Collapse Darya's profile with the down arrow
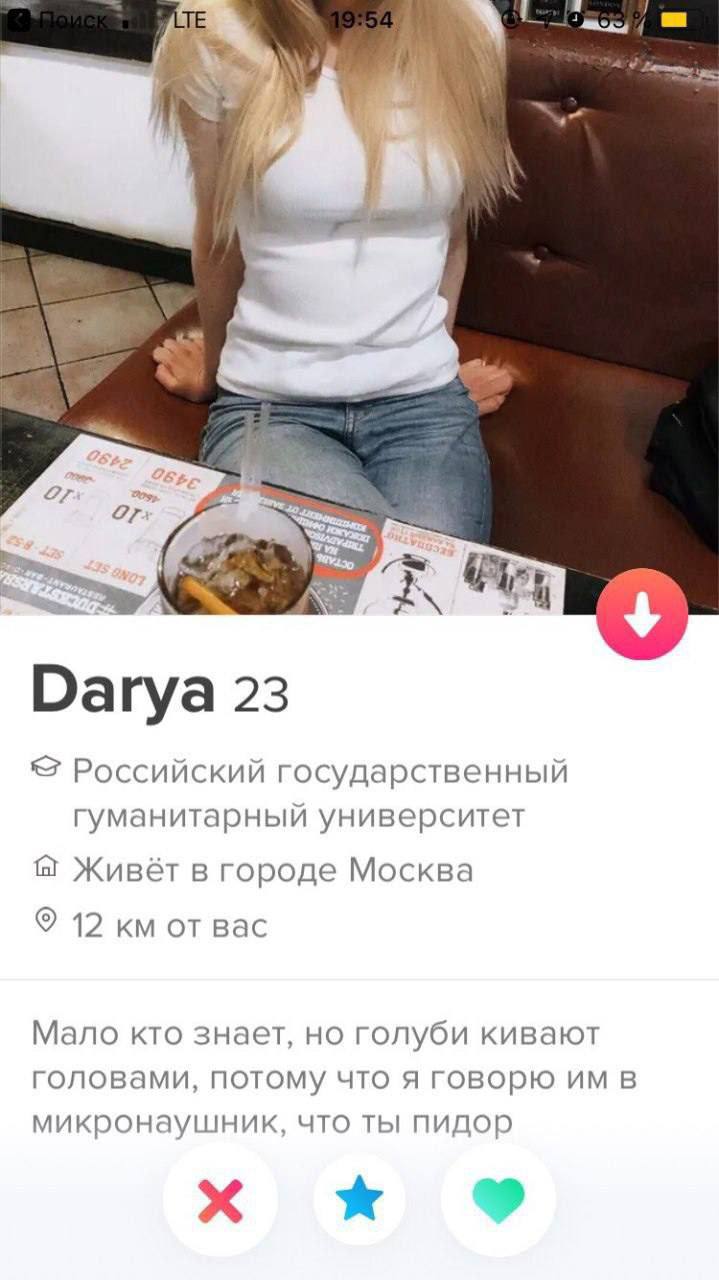719x1280 pixels. pos(641,615)
